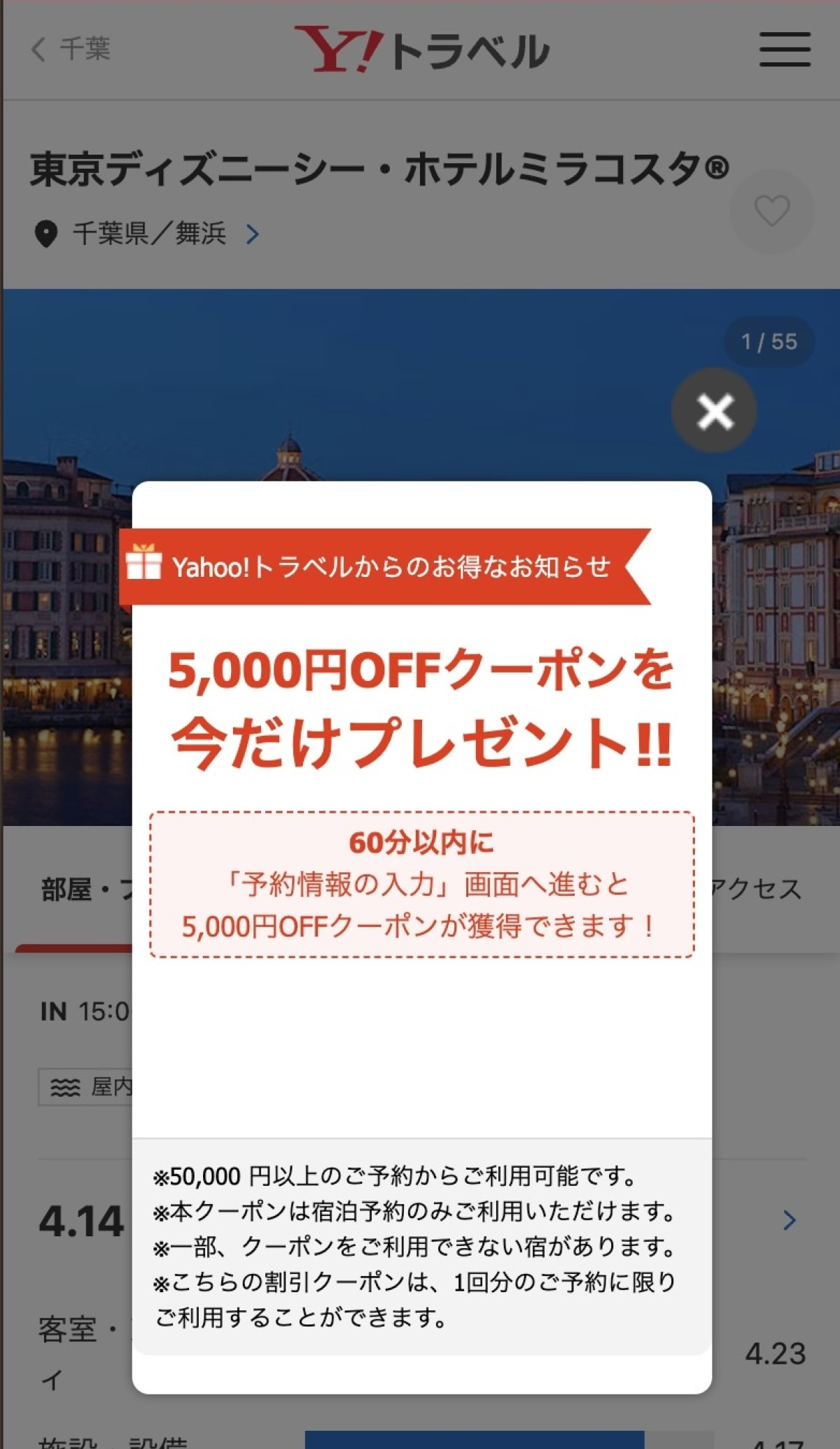840x1449 pixels.
Task: Switch to the アクセス tab
Action: [757, 889]
